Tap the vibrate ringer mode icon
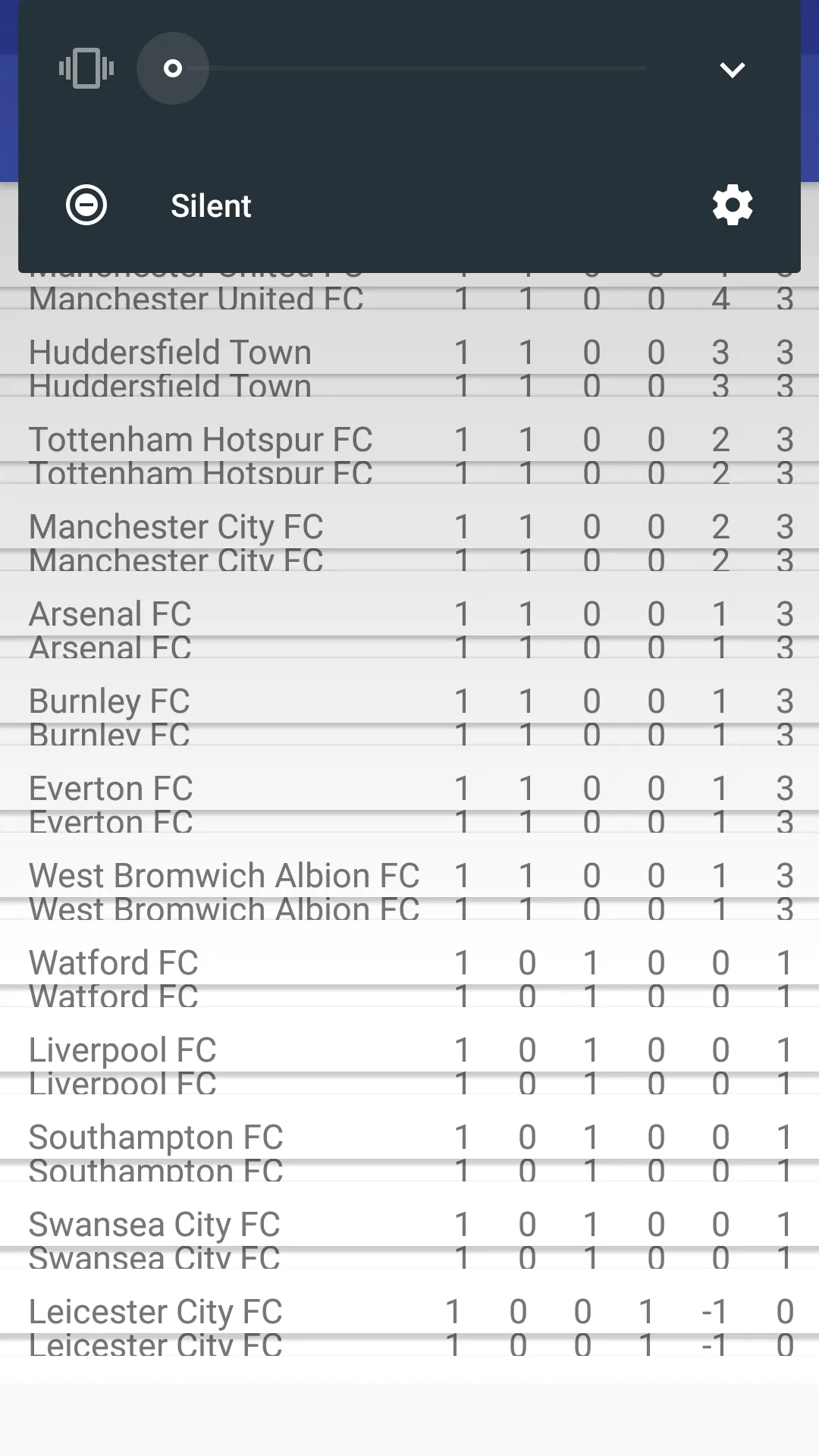This screenshot has height=1456, width=819. pyautogui.click(x=86, y=69)
